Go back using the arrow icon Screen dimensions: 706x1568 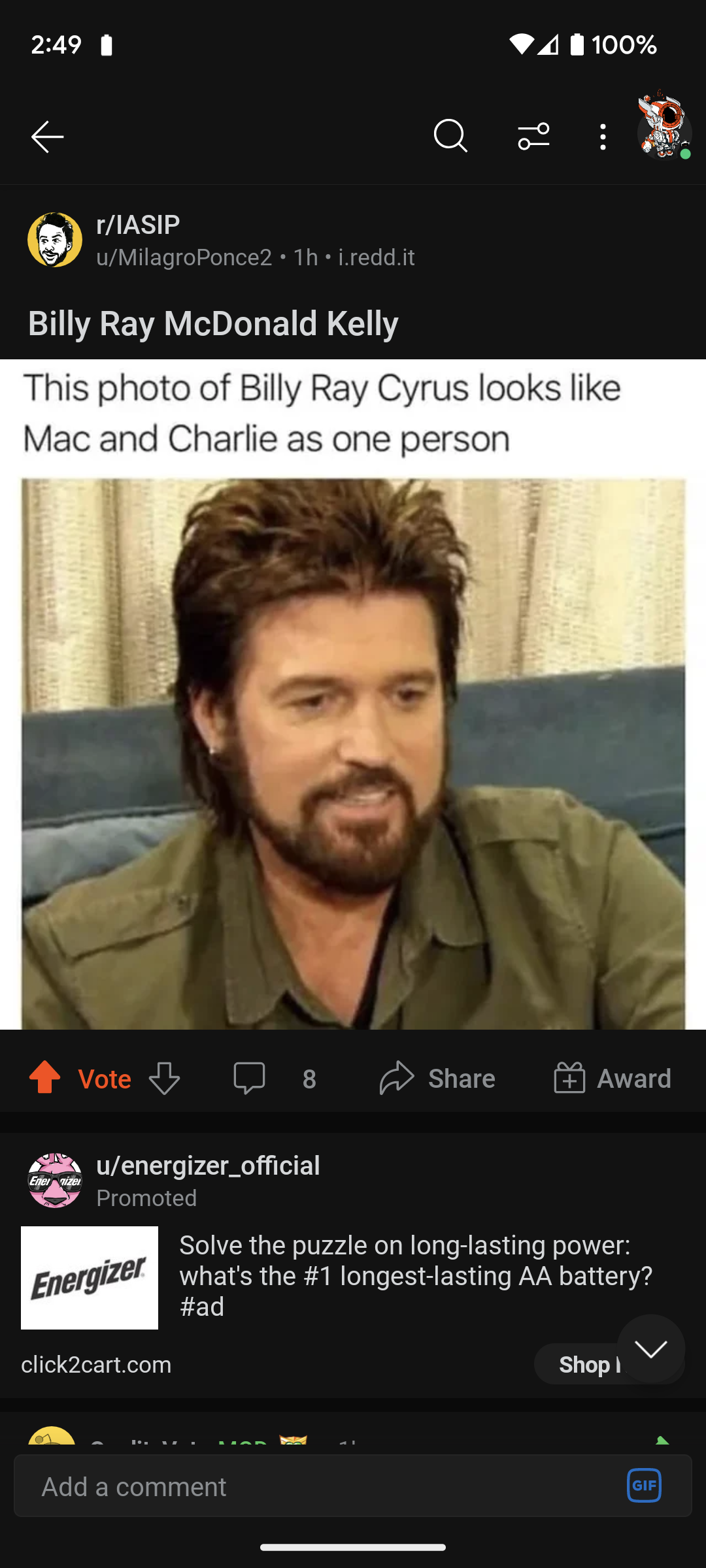(47, 137)
